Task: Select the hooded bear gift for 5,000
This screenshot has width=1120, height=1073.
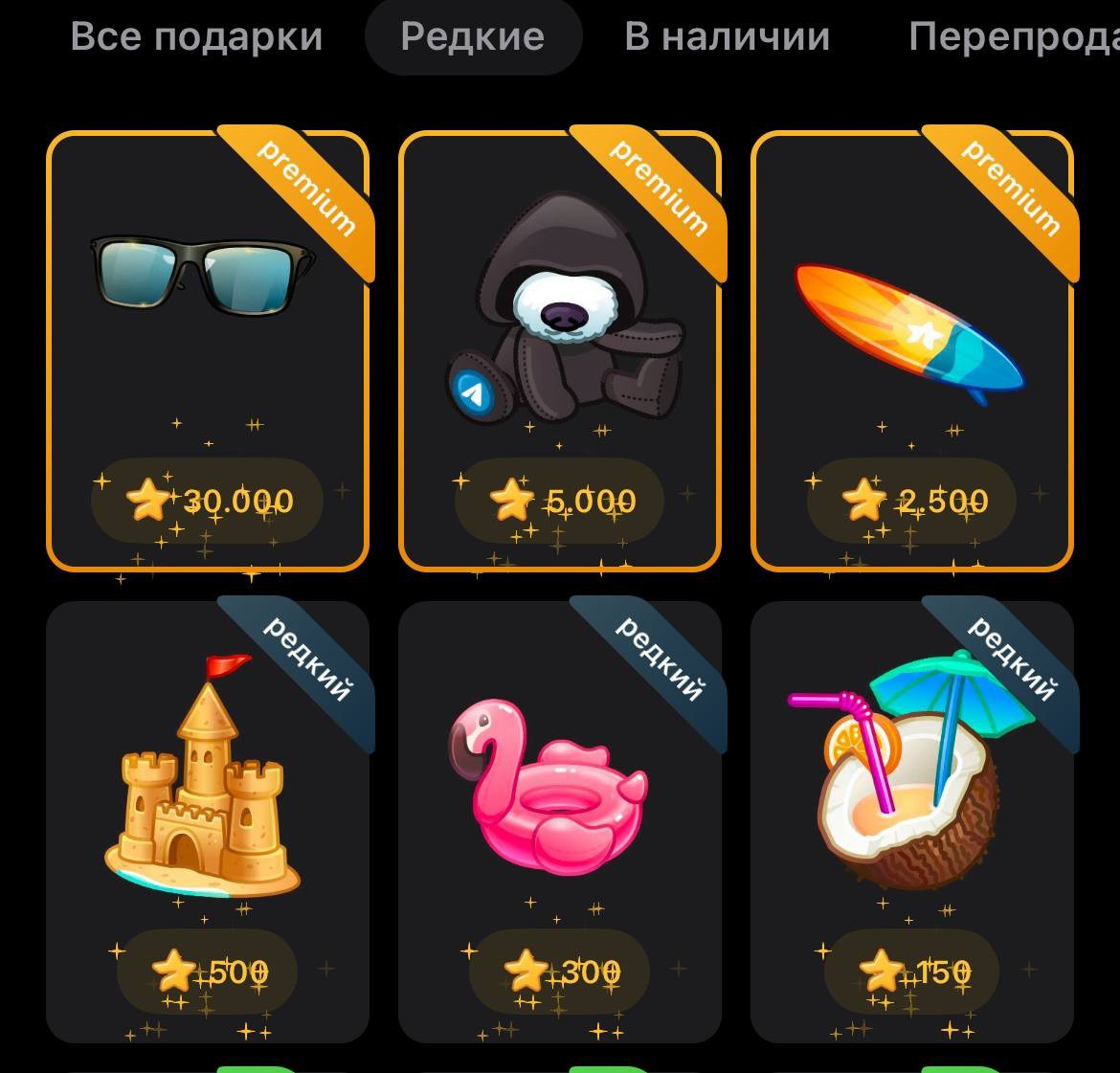Action: click(559, 350)
